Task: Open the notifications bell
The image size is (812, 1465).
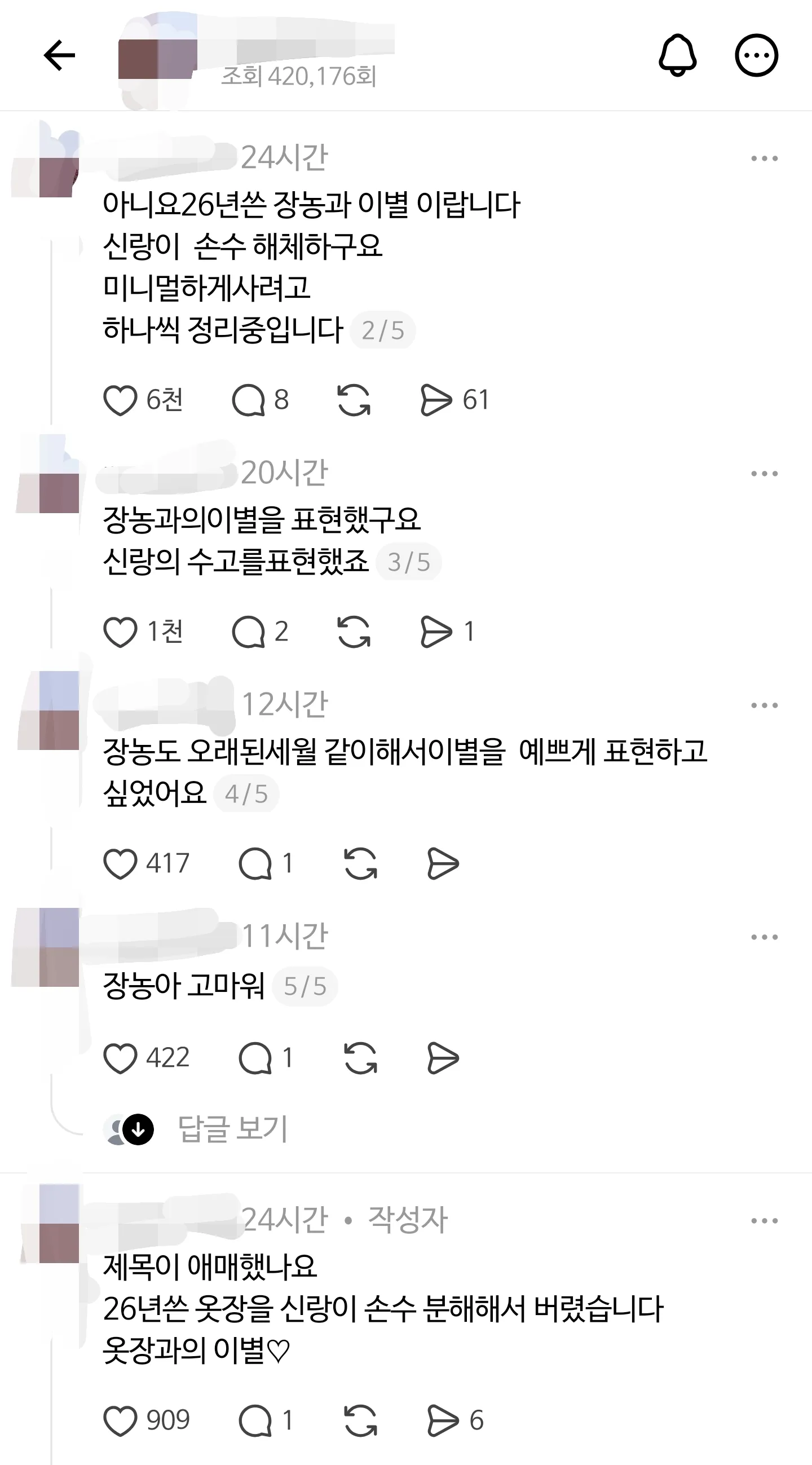Action: pos(677,55)
